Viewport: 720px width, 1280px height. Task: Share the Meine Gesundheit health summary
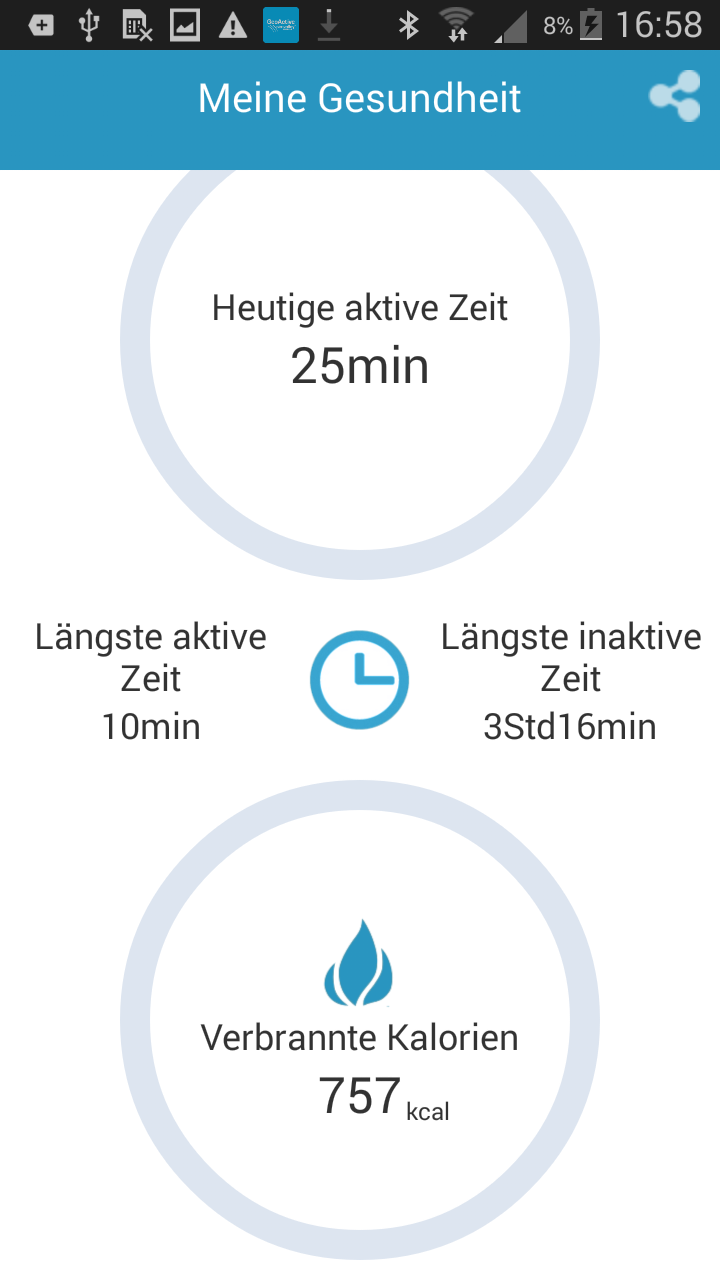(675, 97)
